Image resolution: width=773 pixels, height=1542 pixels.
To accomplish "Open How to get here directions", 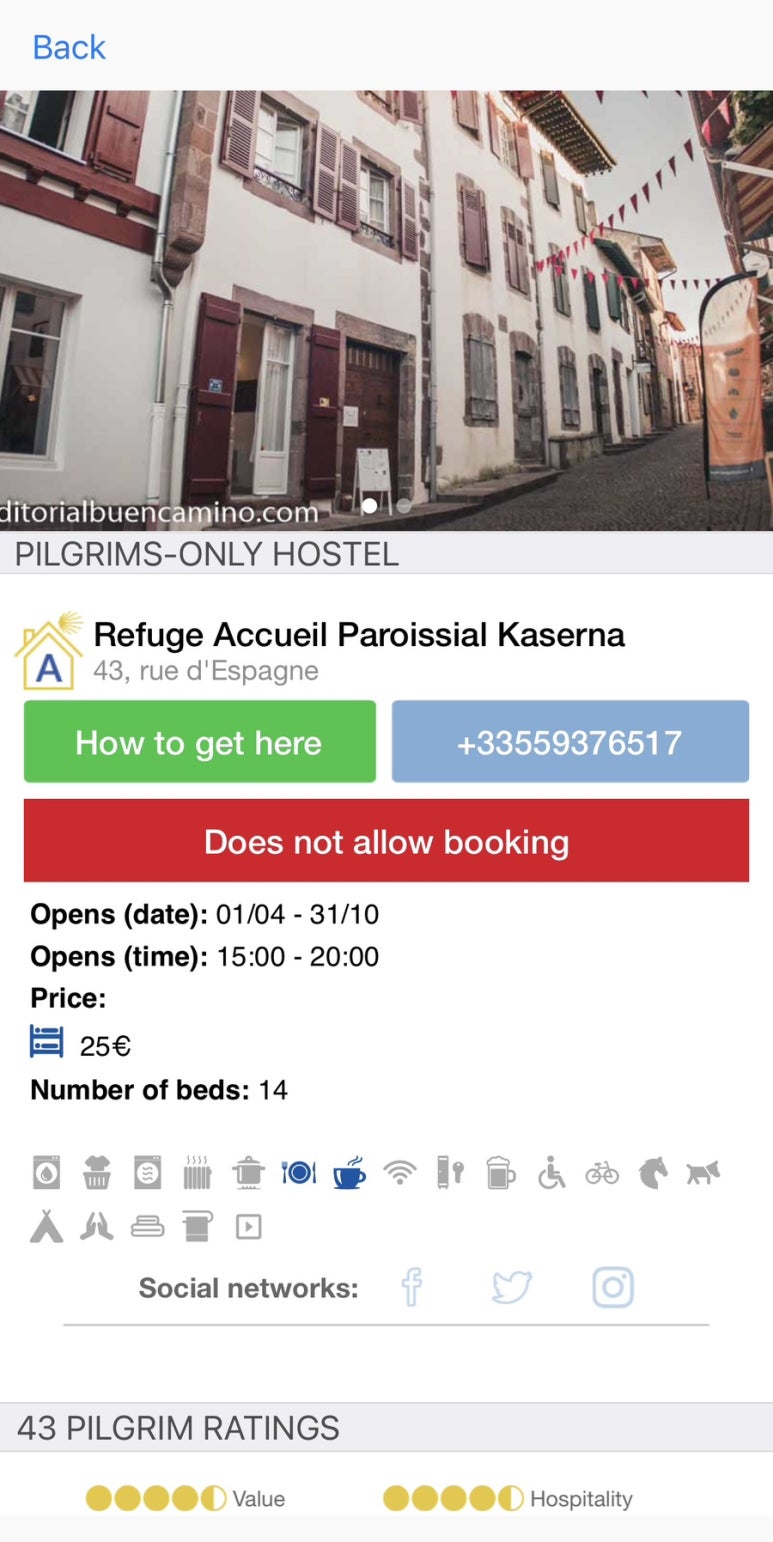I will pyautogui.click(x=200, y=742).
